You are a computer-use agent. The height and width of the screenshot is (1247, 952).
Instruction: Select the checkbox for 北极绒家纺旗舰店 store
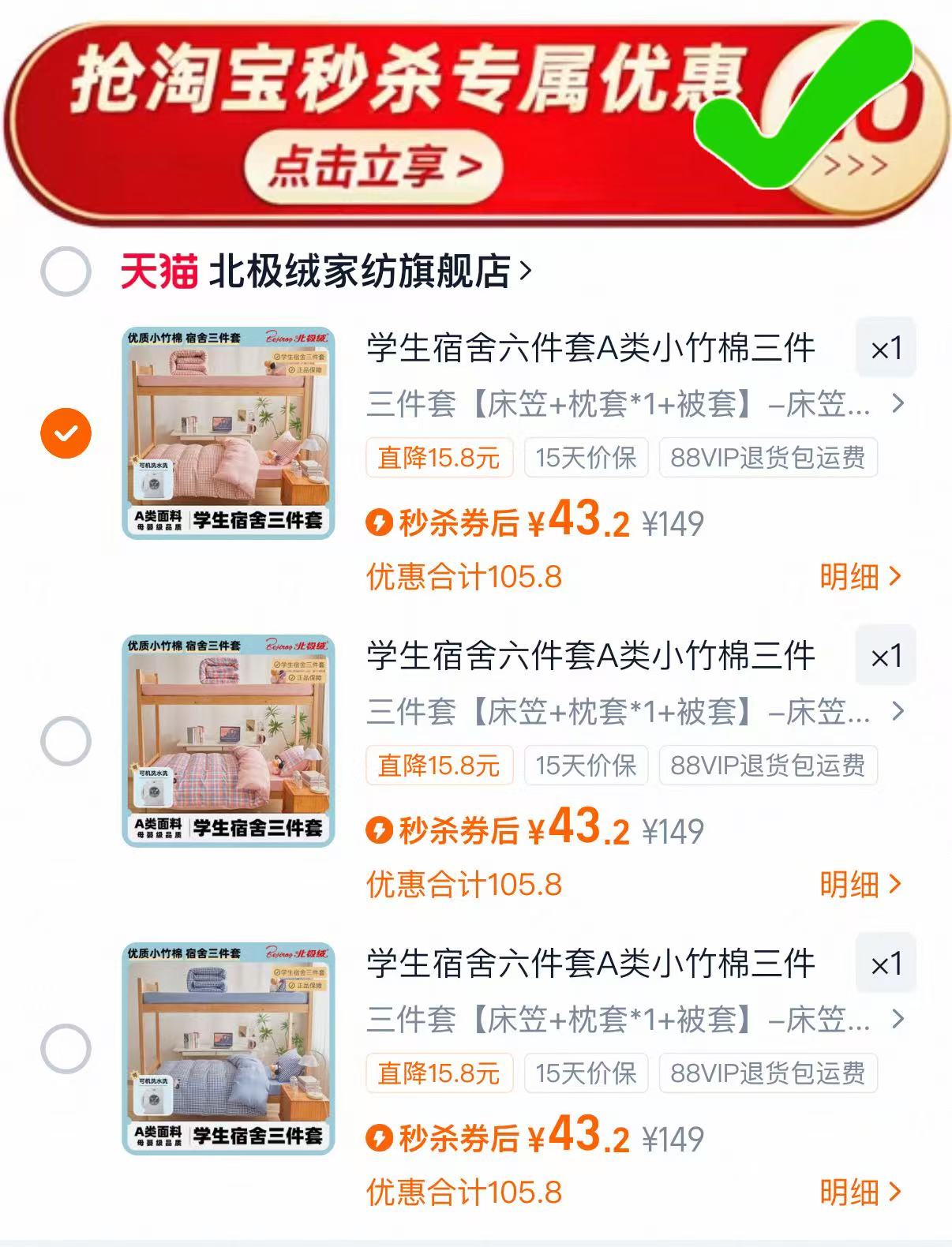tap(67, 272)
